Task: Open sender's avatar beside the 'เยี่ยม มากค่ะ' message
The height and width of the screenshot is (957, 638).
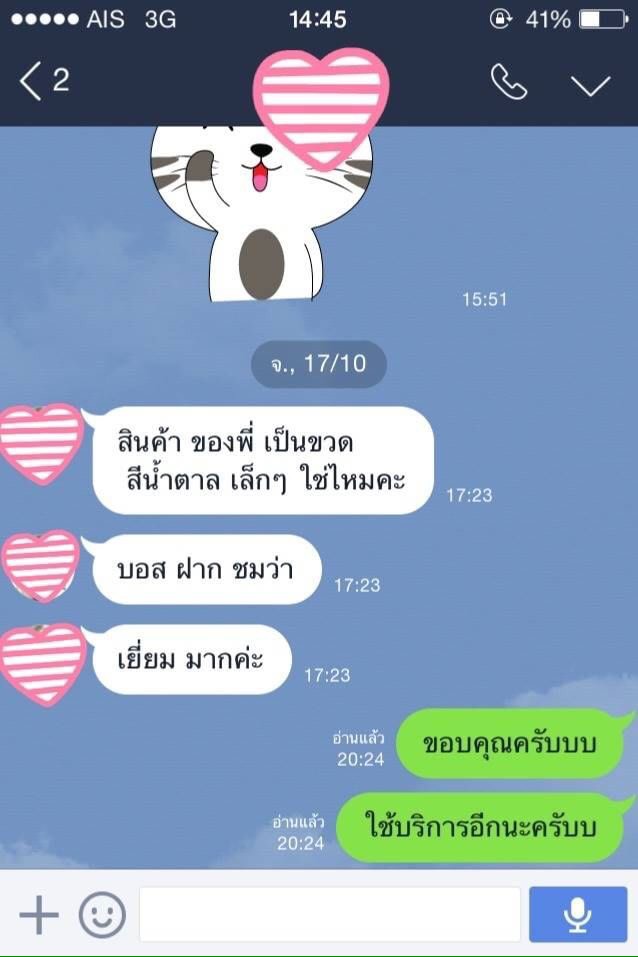Action: pos(42,662)
